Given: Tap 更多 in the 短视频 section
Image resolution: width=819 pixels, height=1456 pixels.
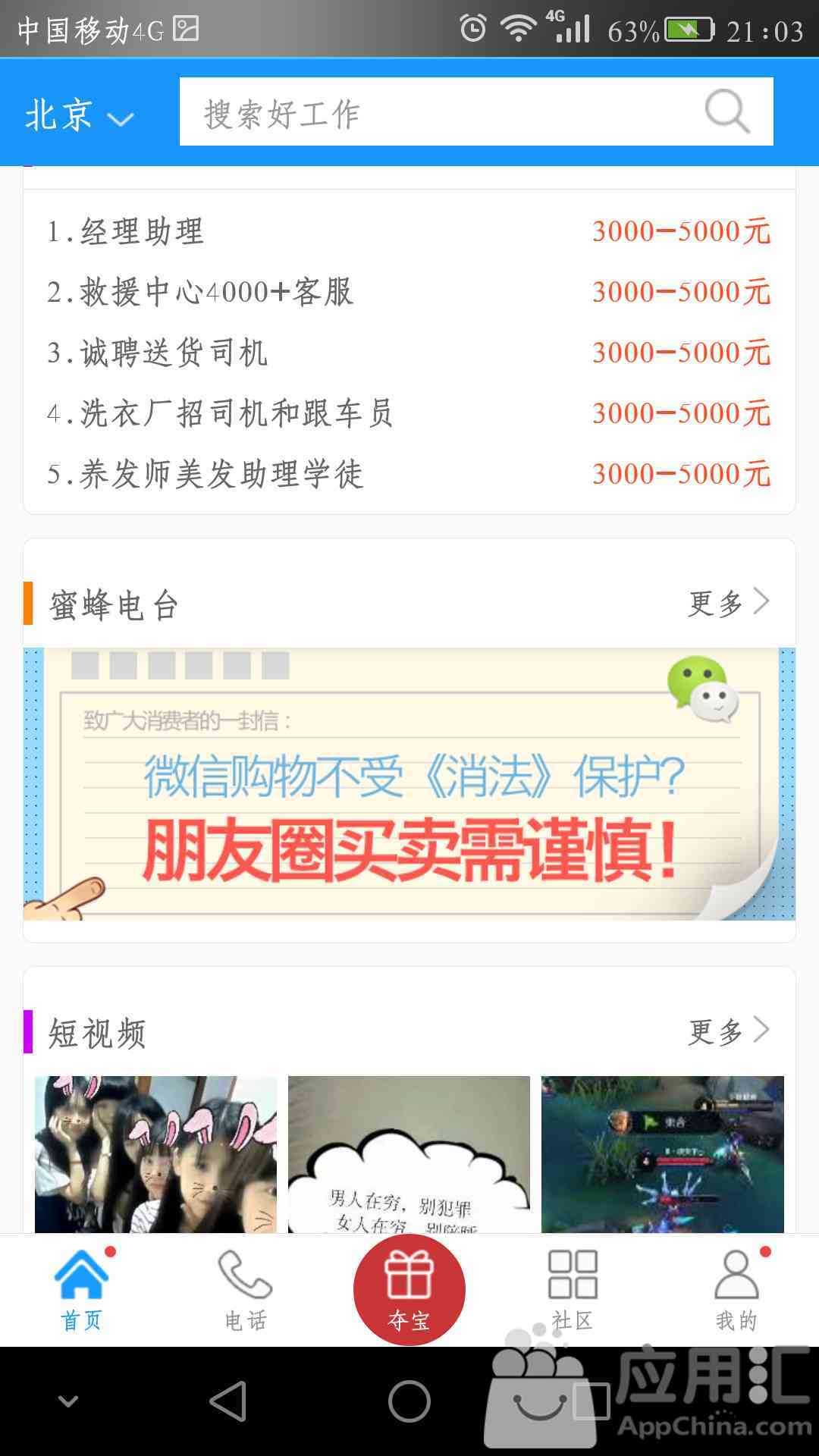Looking at the screenshot, I should pos(728,1031).
